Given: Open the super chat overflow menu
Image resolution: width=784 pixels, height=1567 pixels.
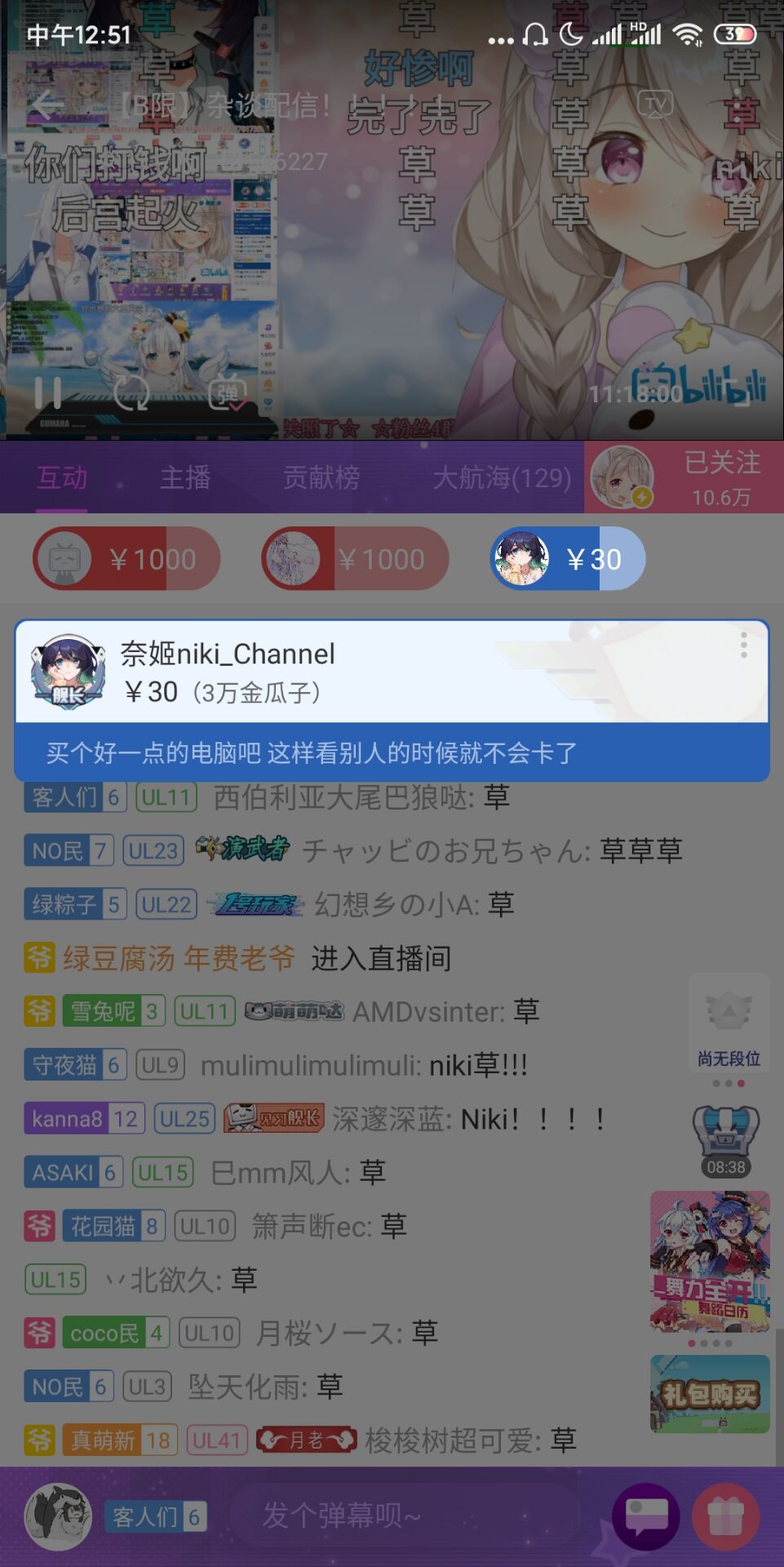Looking at the screenshot, I should coord(743,645).
